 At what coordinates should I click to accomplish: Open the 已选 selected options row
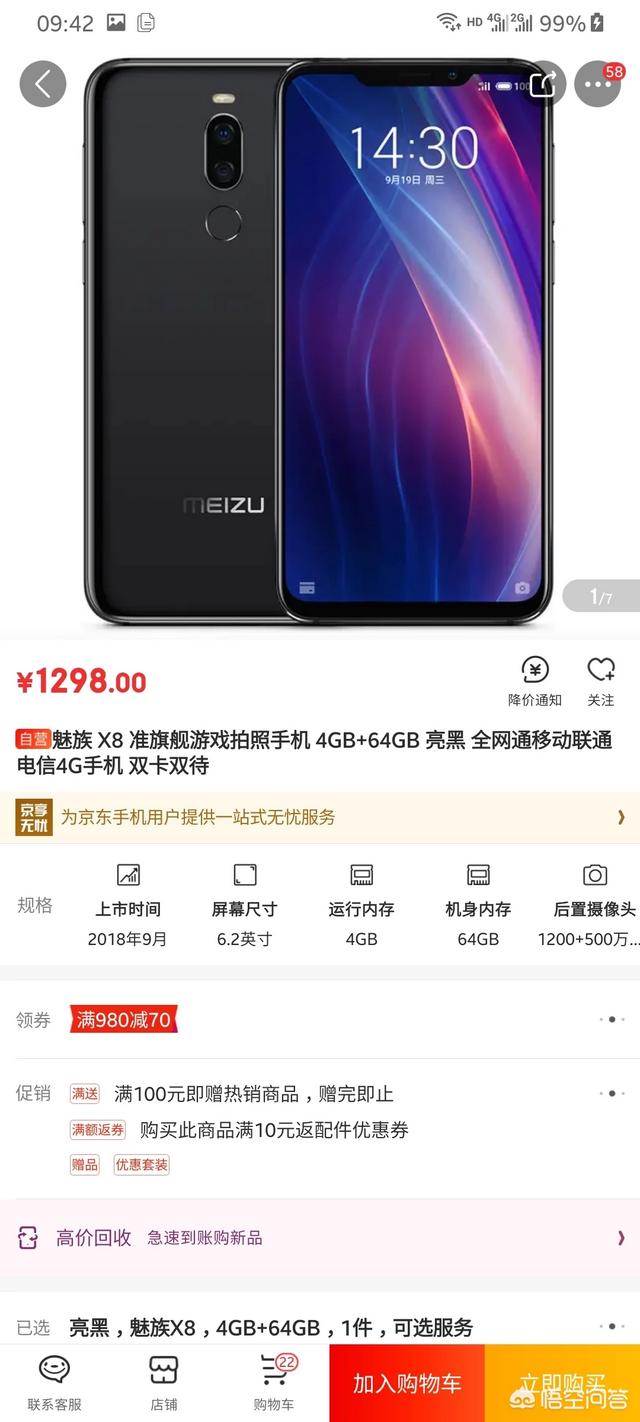[320, 1327]
